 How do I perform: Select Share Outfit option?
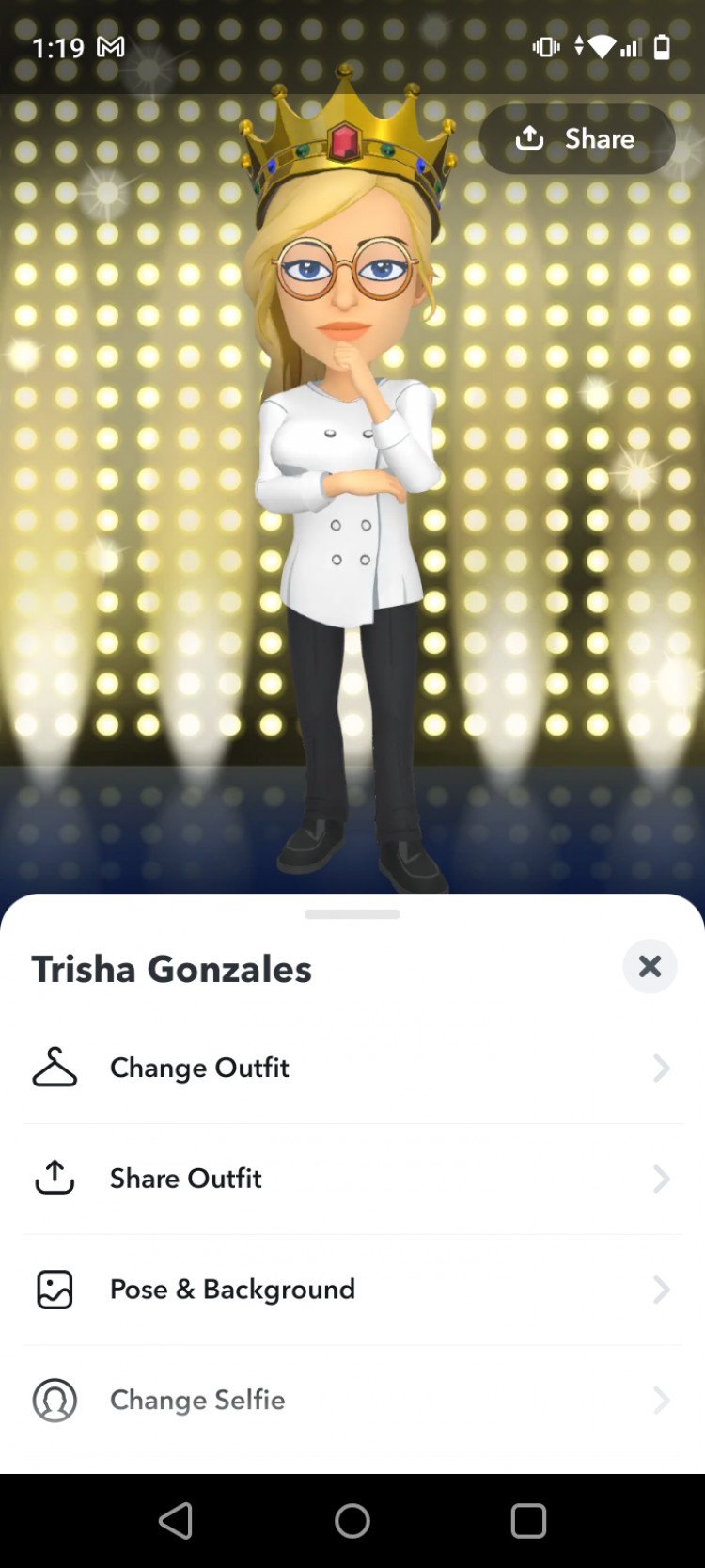[352, 1179]
